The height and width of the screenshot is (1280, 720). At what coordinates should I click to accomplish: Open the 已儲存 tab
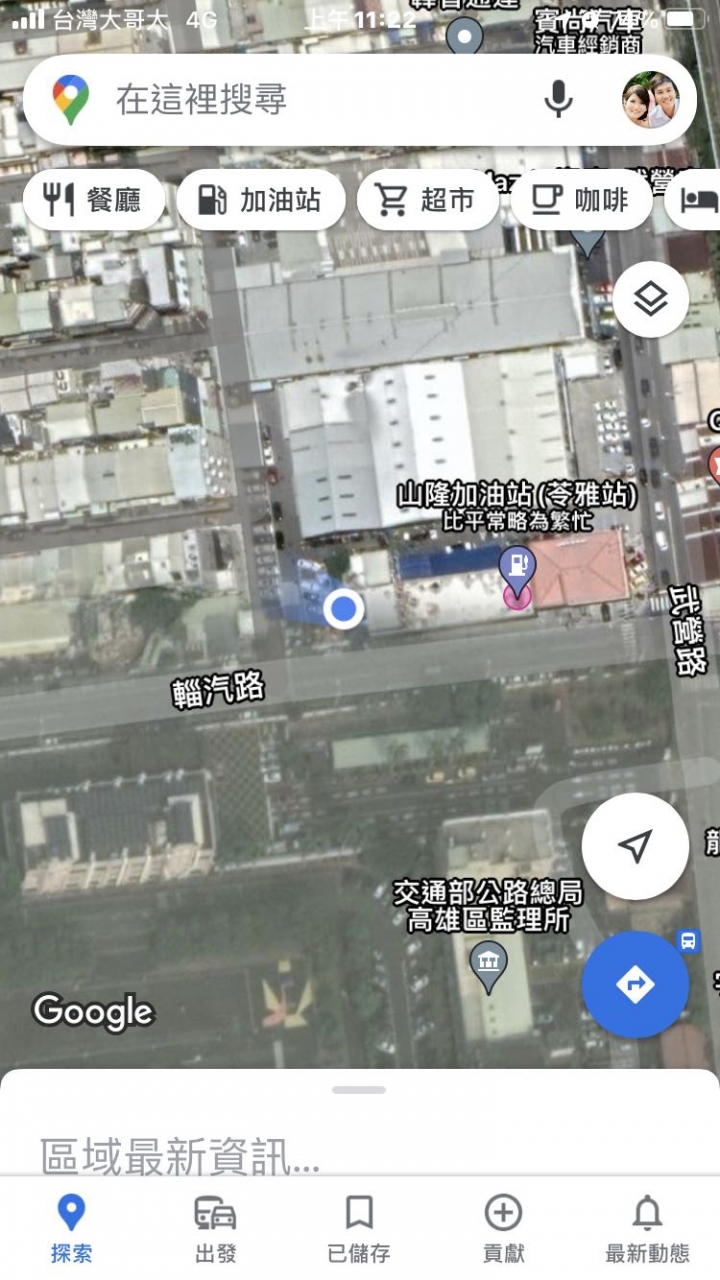[359, 1229]
